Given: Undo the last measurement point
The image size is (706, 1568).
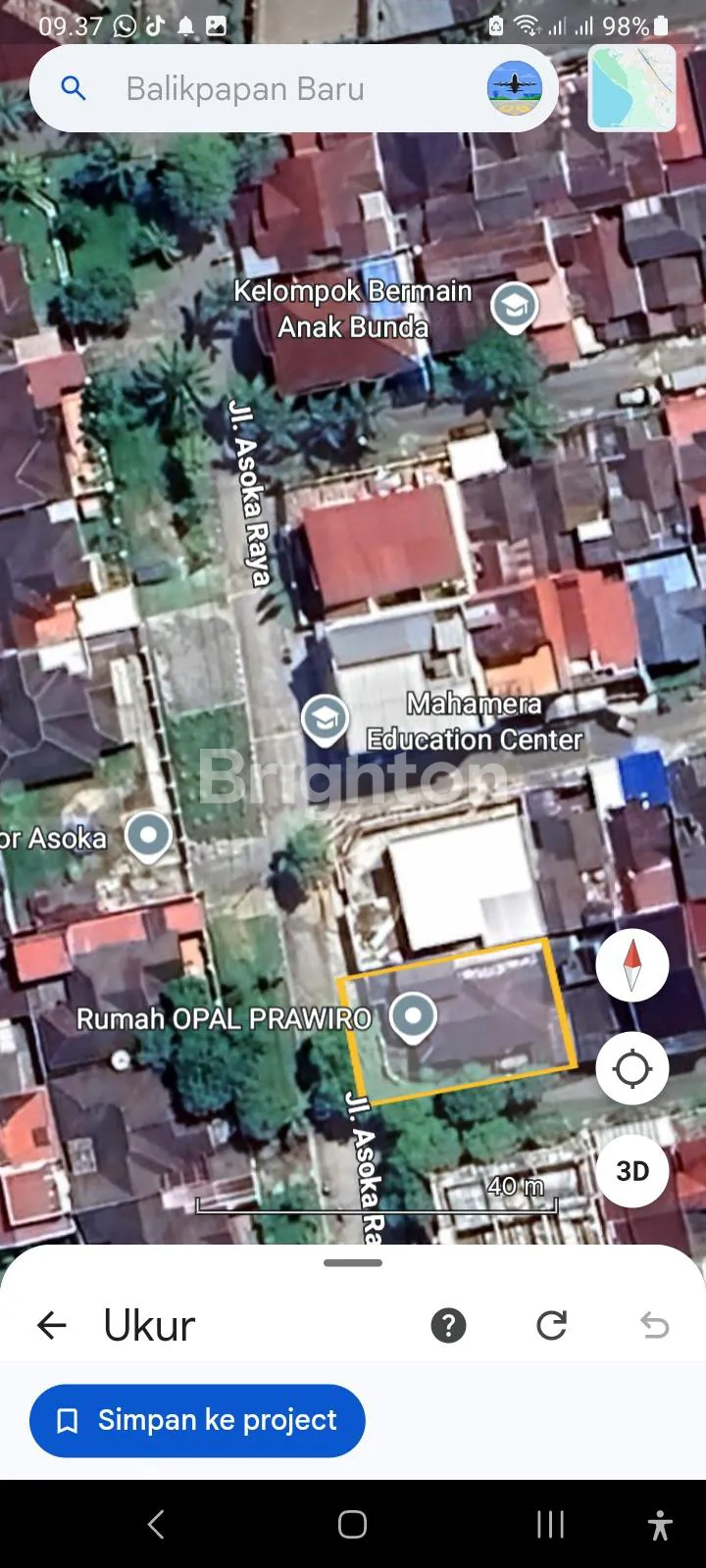Looking at the screenshot, I should point(654,1326).
